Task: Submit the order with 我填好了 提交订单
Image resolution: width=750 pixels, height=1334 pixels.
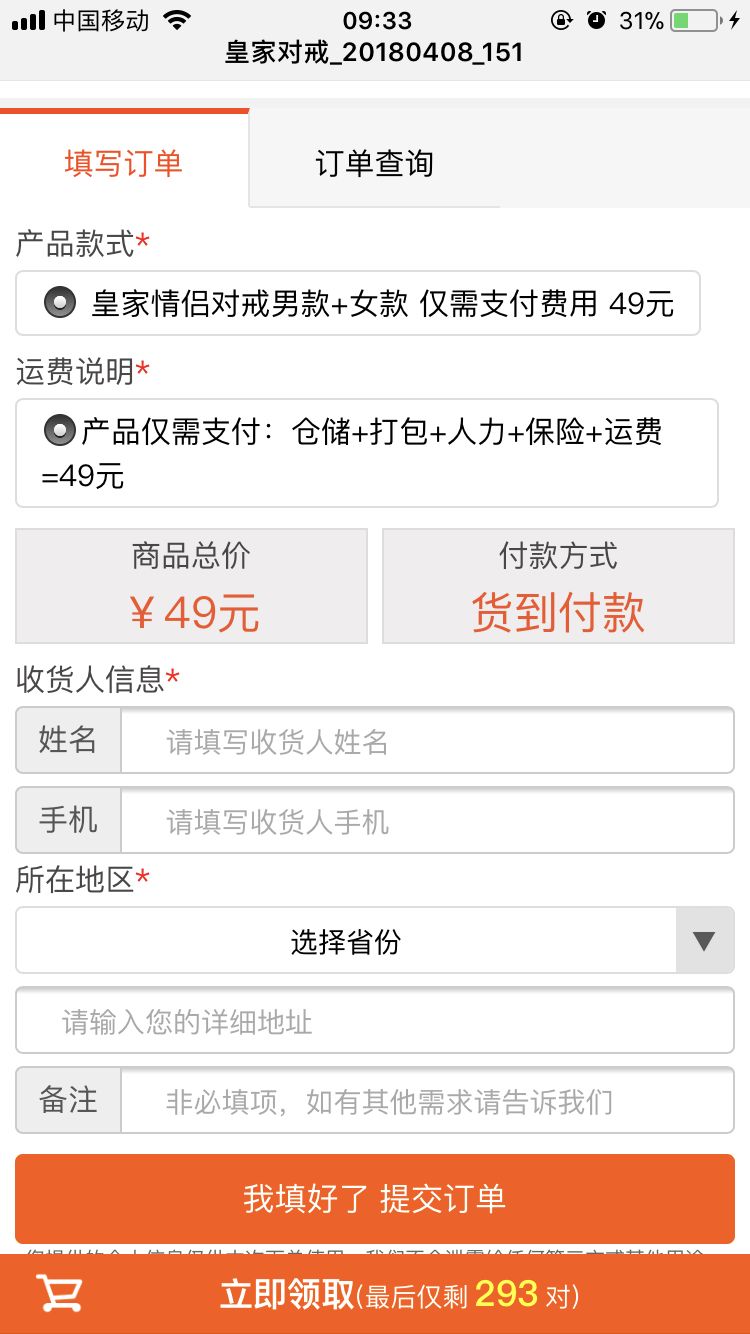Action: pos(375,1199)
